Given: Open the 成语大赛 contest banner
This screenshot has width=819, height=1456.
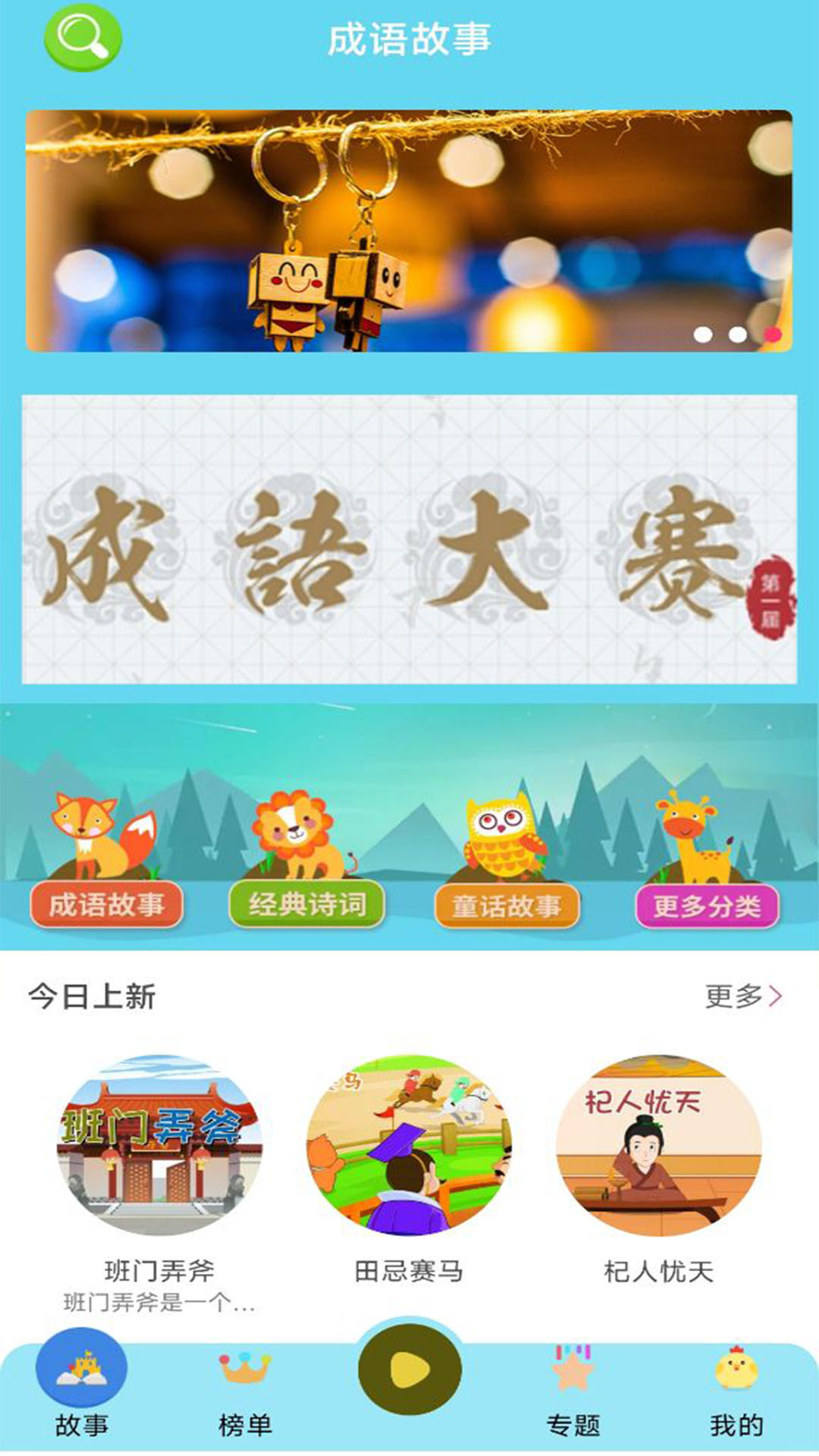Looking at the screenshot, I should tap(409, 539).
